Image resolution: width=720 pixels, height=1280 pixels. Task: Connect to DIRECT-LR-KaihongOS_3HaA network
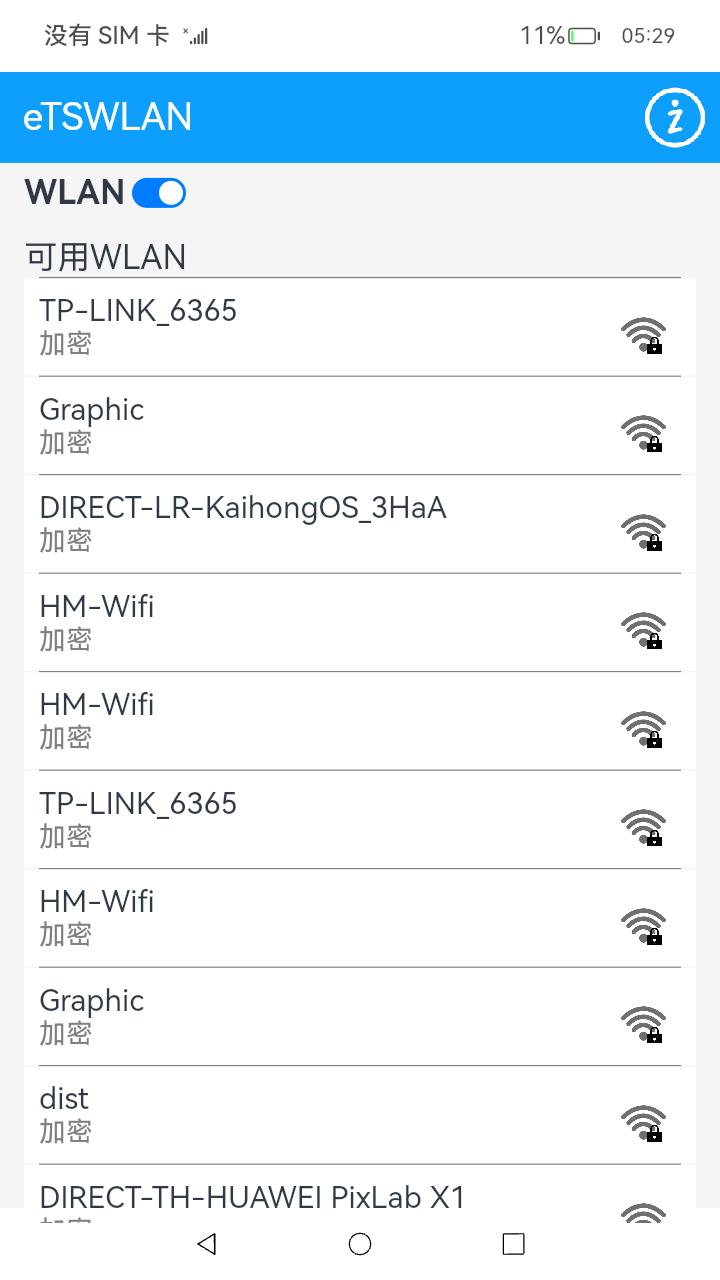[x=359, y=524]
